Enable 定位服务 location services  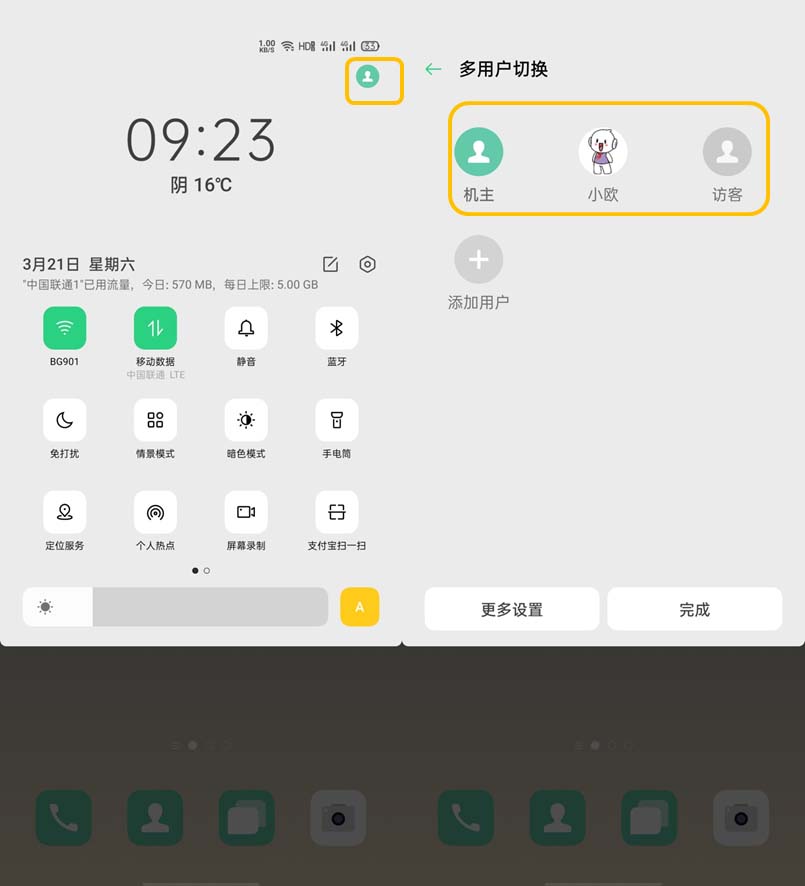64,512
